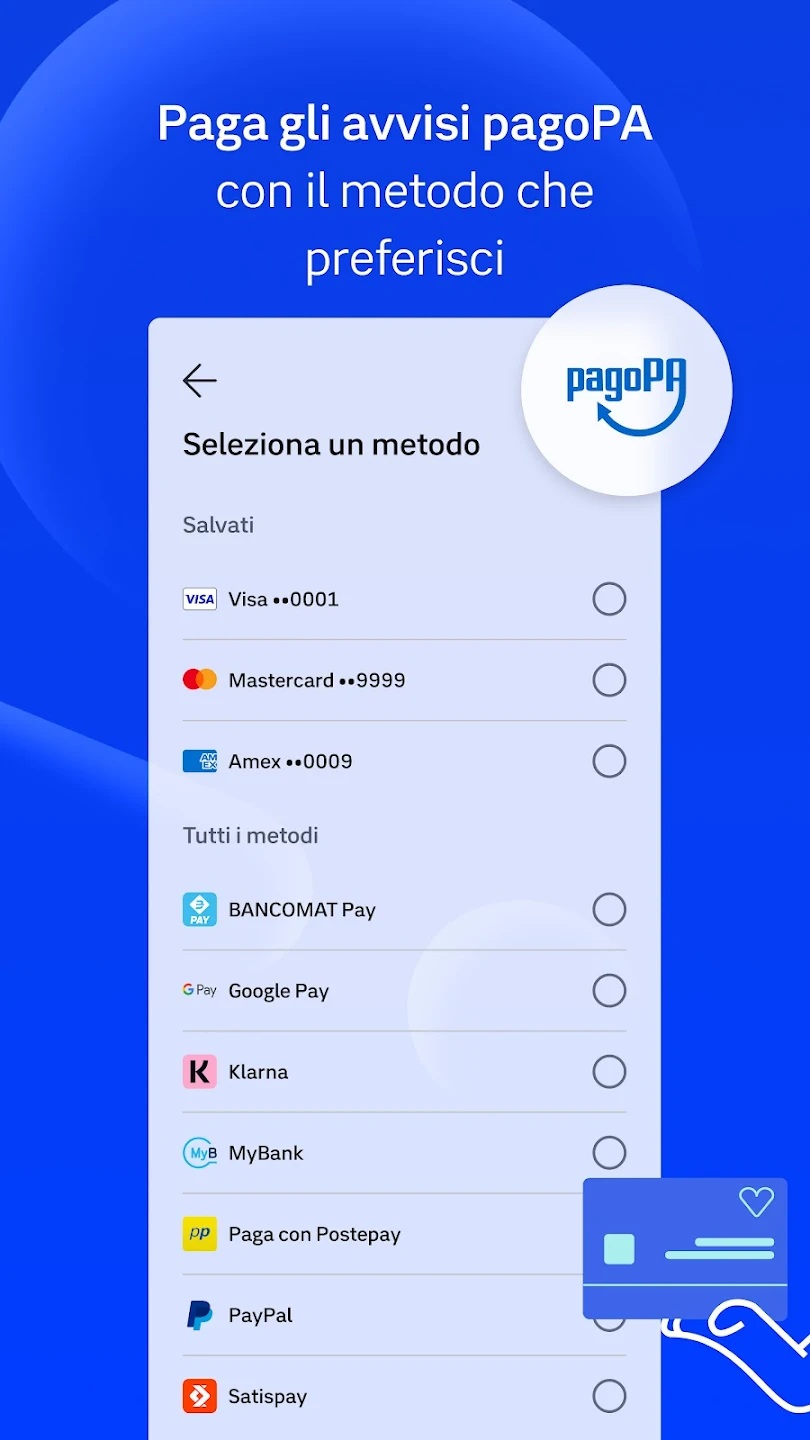The image size is (810, 1440).
Task: Click the Visa card icon
Action: pyautogui.click(x=199, y=598)
